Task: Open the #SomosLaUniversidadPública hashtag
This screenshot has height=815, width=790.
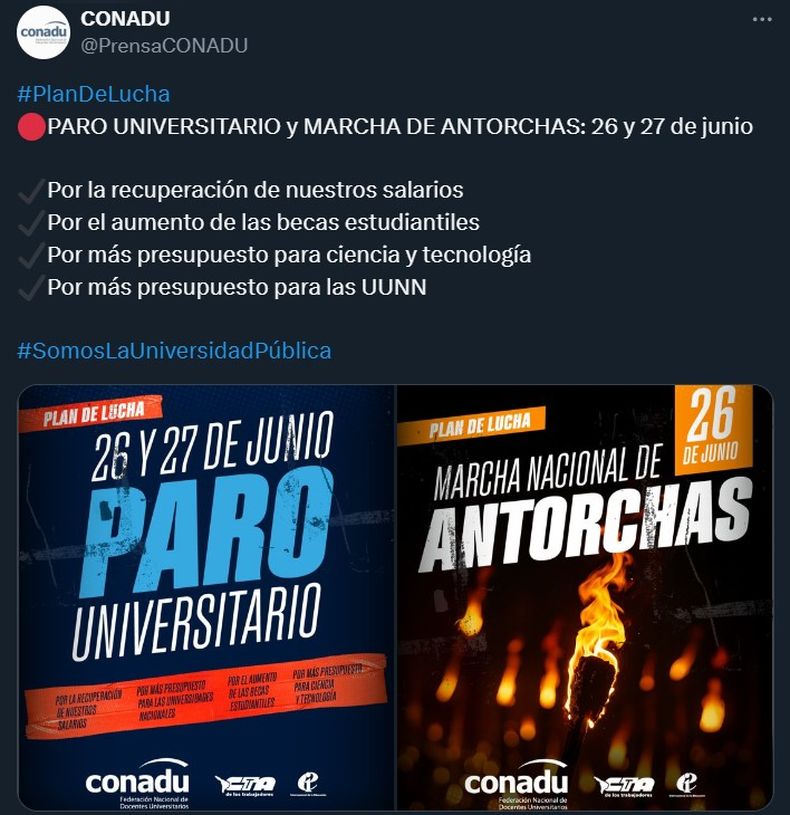Action: tap(174, 351)
